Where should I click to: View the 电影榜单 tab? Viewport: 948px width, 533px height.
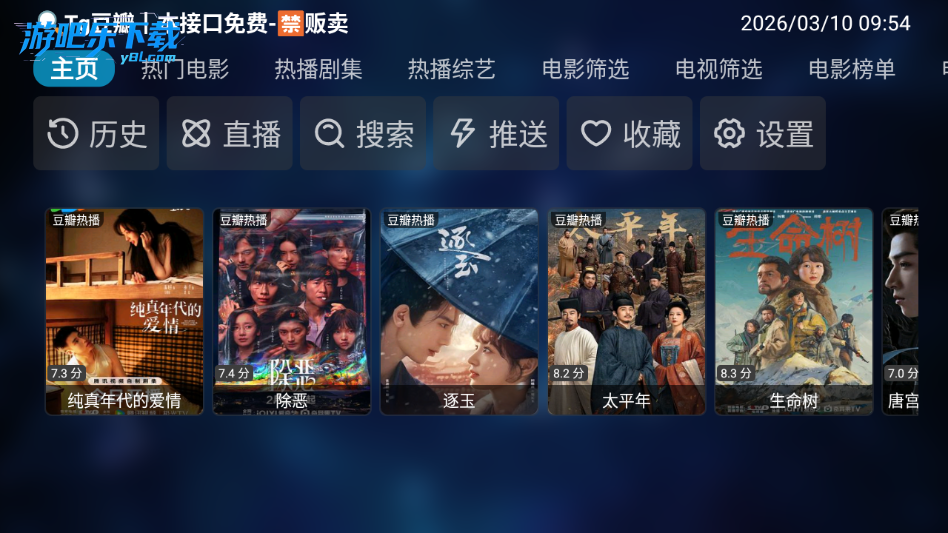[851, 69]
